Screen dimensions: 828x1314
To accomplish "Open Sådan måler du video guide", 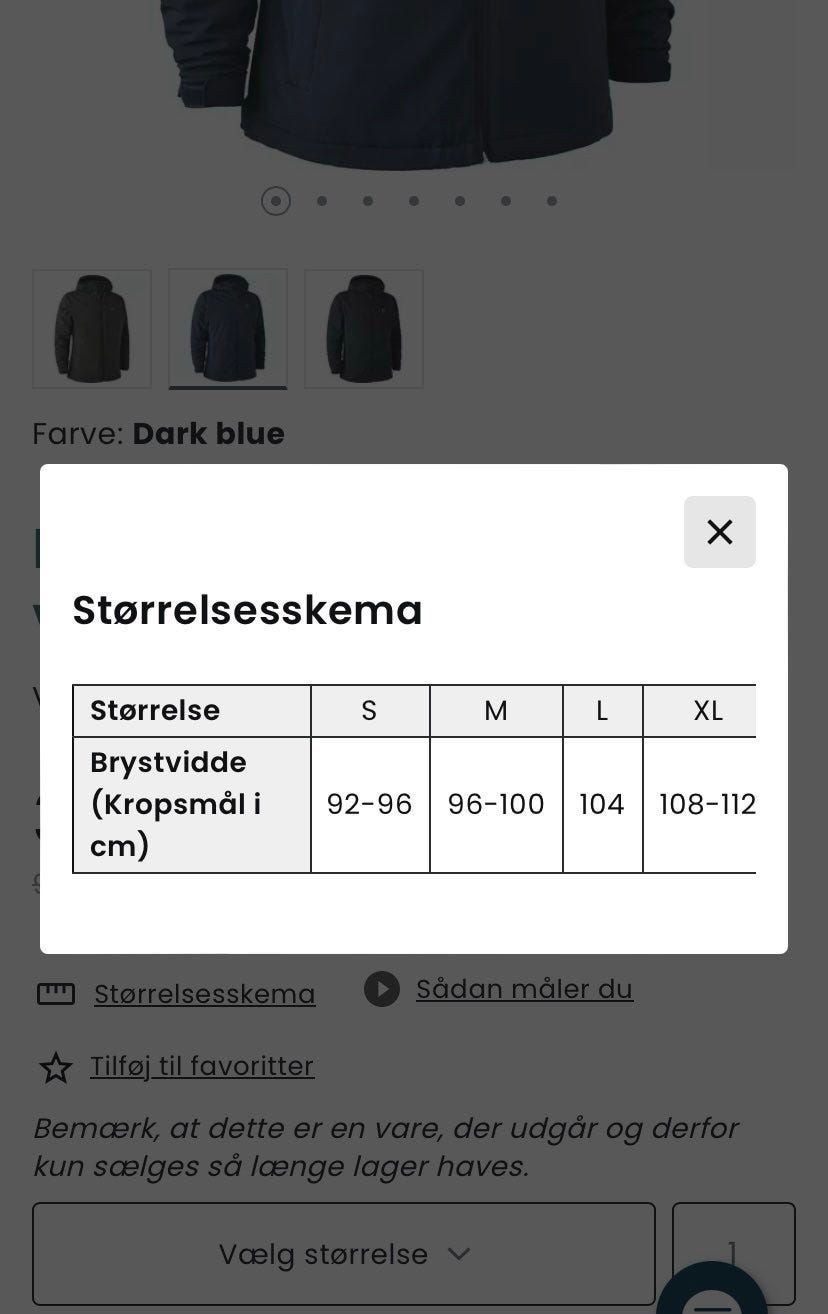I will pyautogui.click(x=523, y=989).
